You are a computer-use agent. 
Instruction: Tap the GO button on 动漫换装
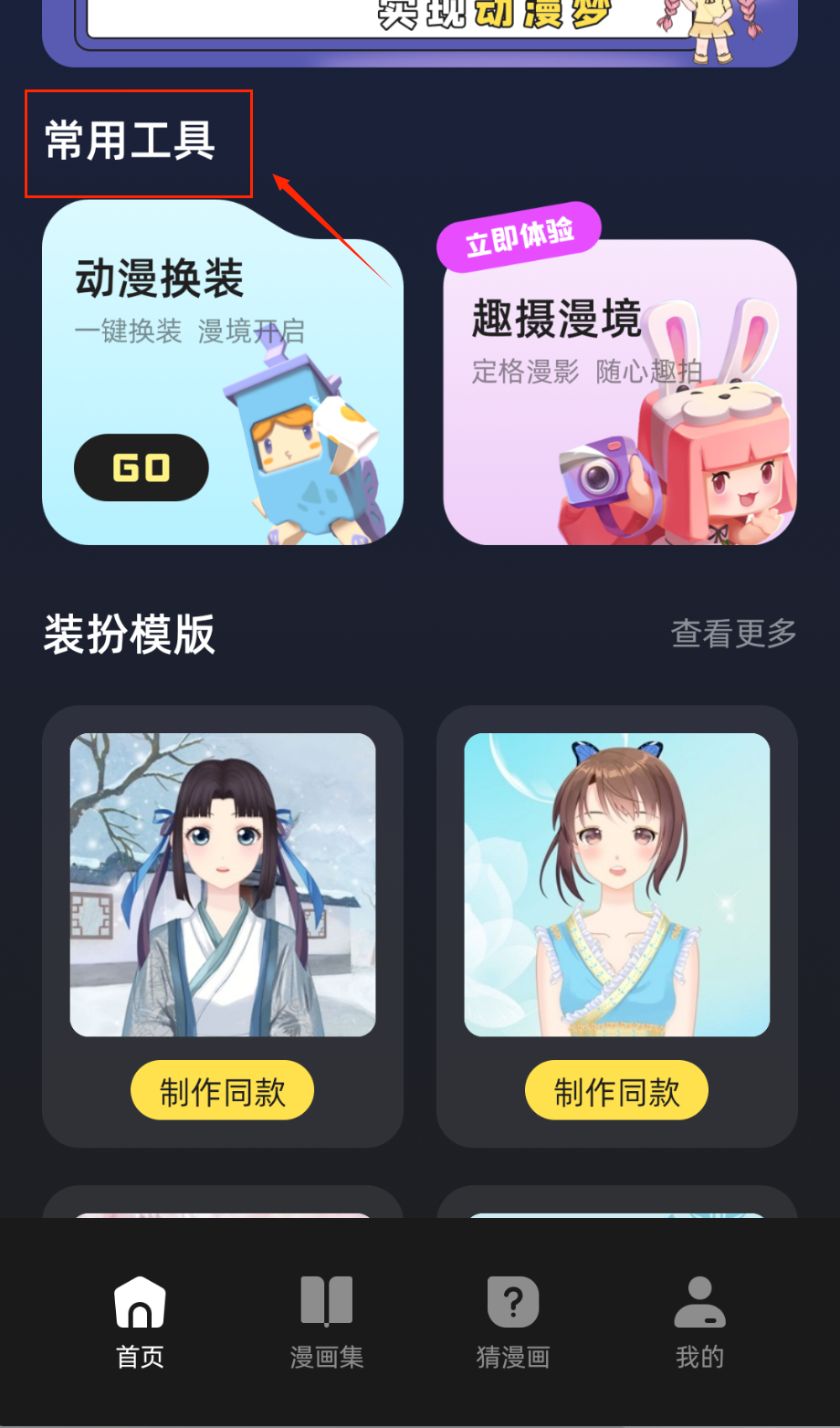pyautogui.click(x=141, y=467)
